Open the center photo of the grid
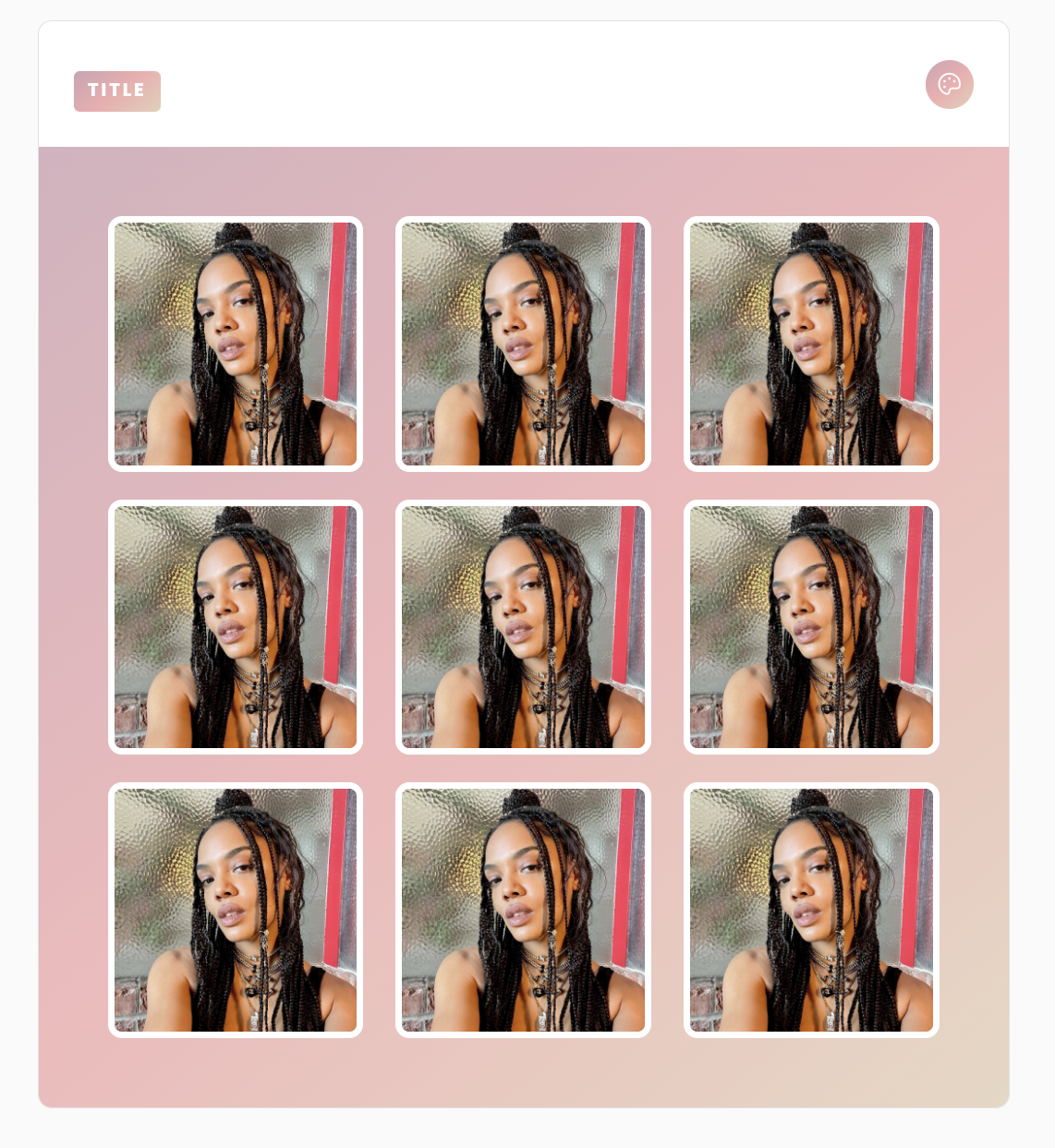1055x1148 pixels. click(x=523, y=627)
